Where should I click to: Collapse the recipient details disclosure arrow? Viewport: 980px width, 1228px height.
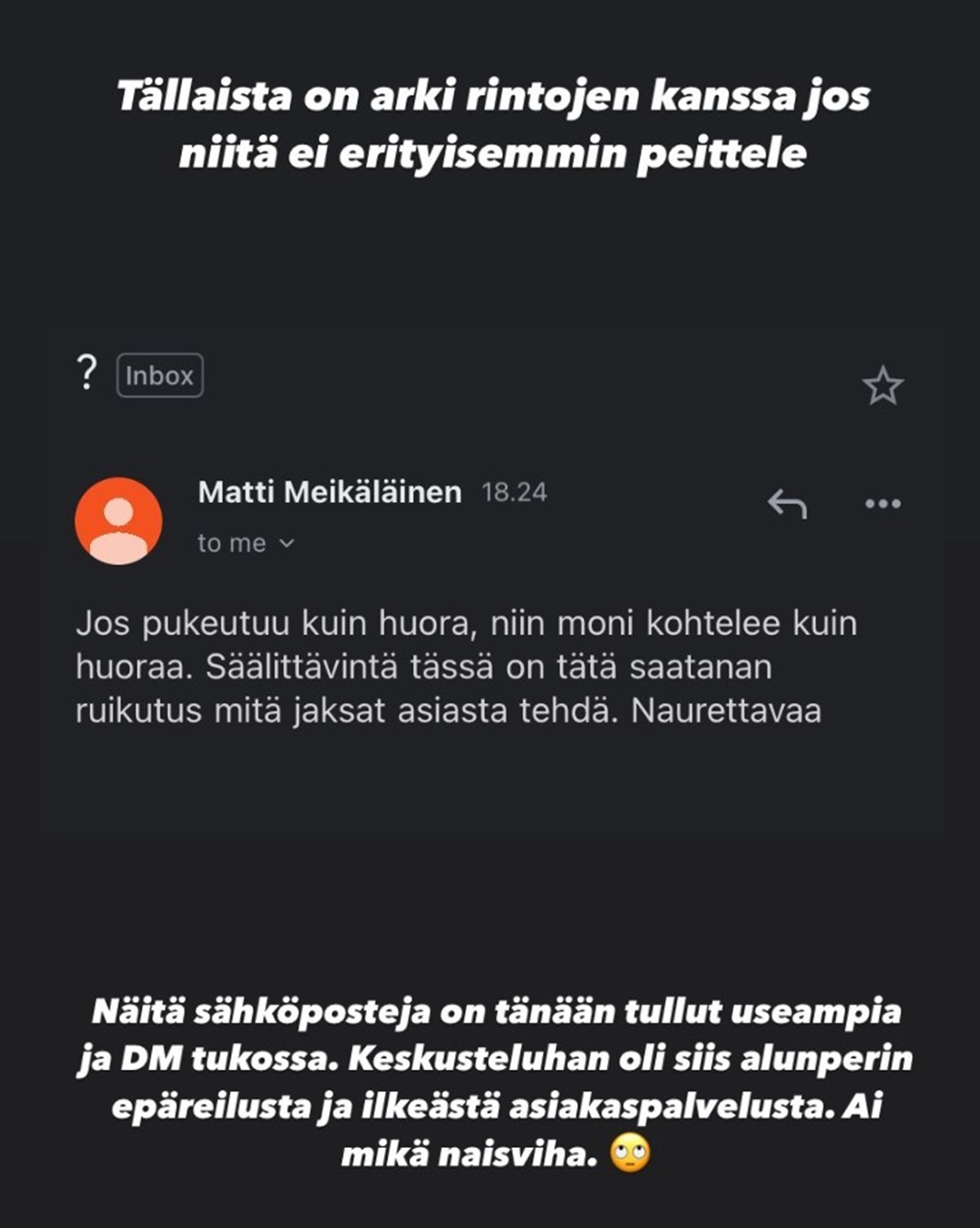(x=284, y=541)
